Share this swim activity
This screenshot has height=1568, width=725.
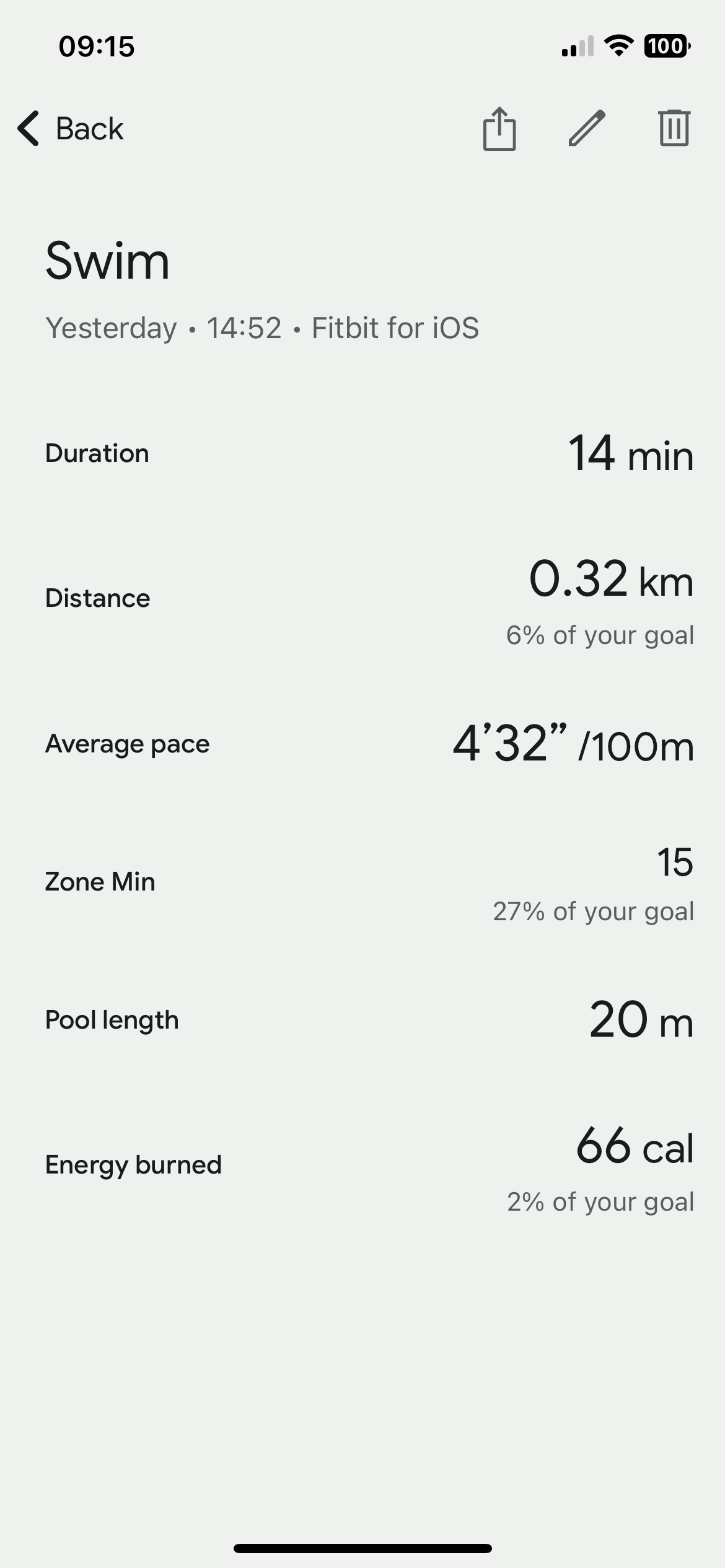point(499,129)
